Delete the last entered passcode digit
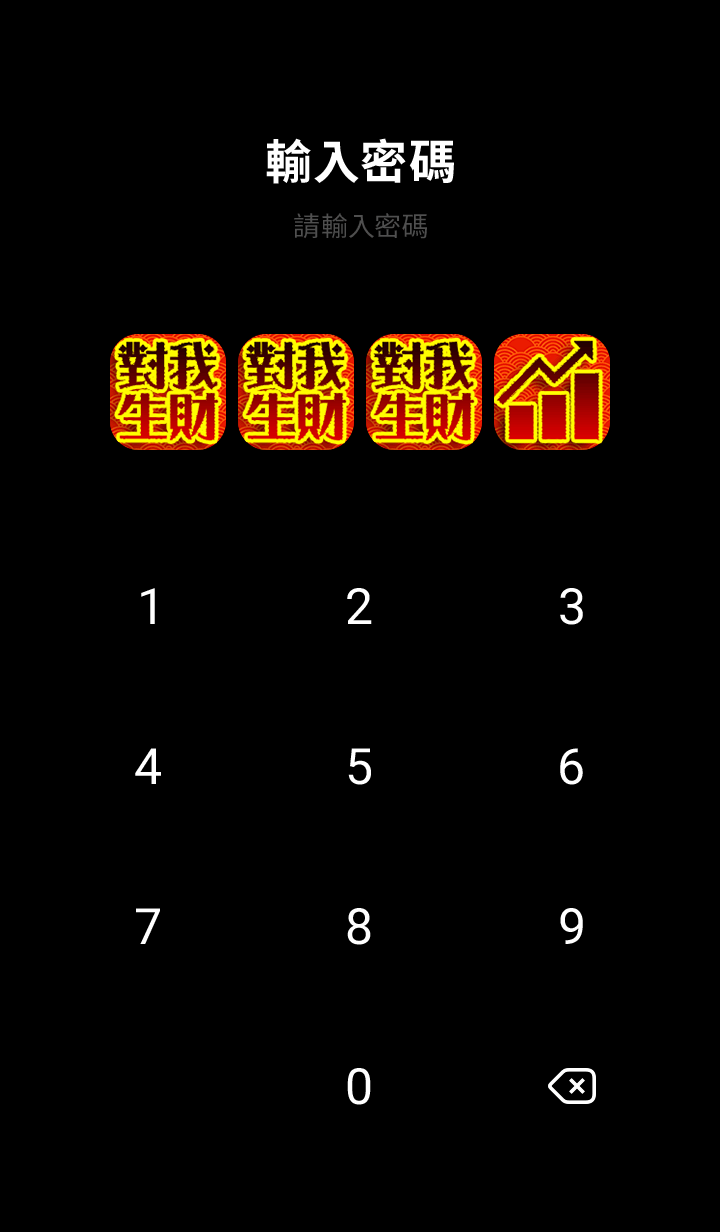Screen dimensions: 720x1232 click(x=572, y=1086)
